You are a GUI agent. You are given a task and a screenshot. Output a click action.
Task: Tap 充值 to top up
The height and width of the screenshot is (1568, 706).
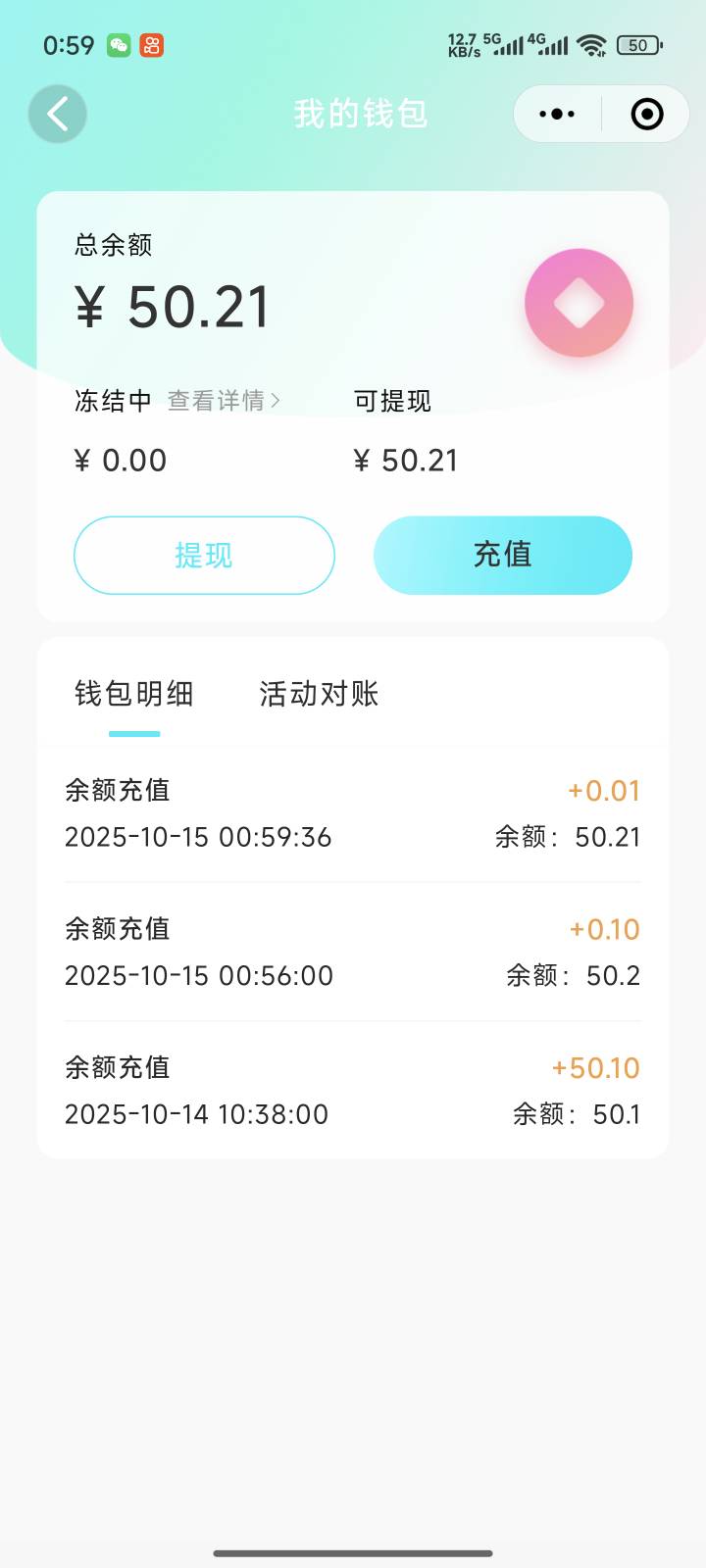pos(502,556)
